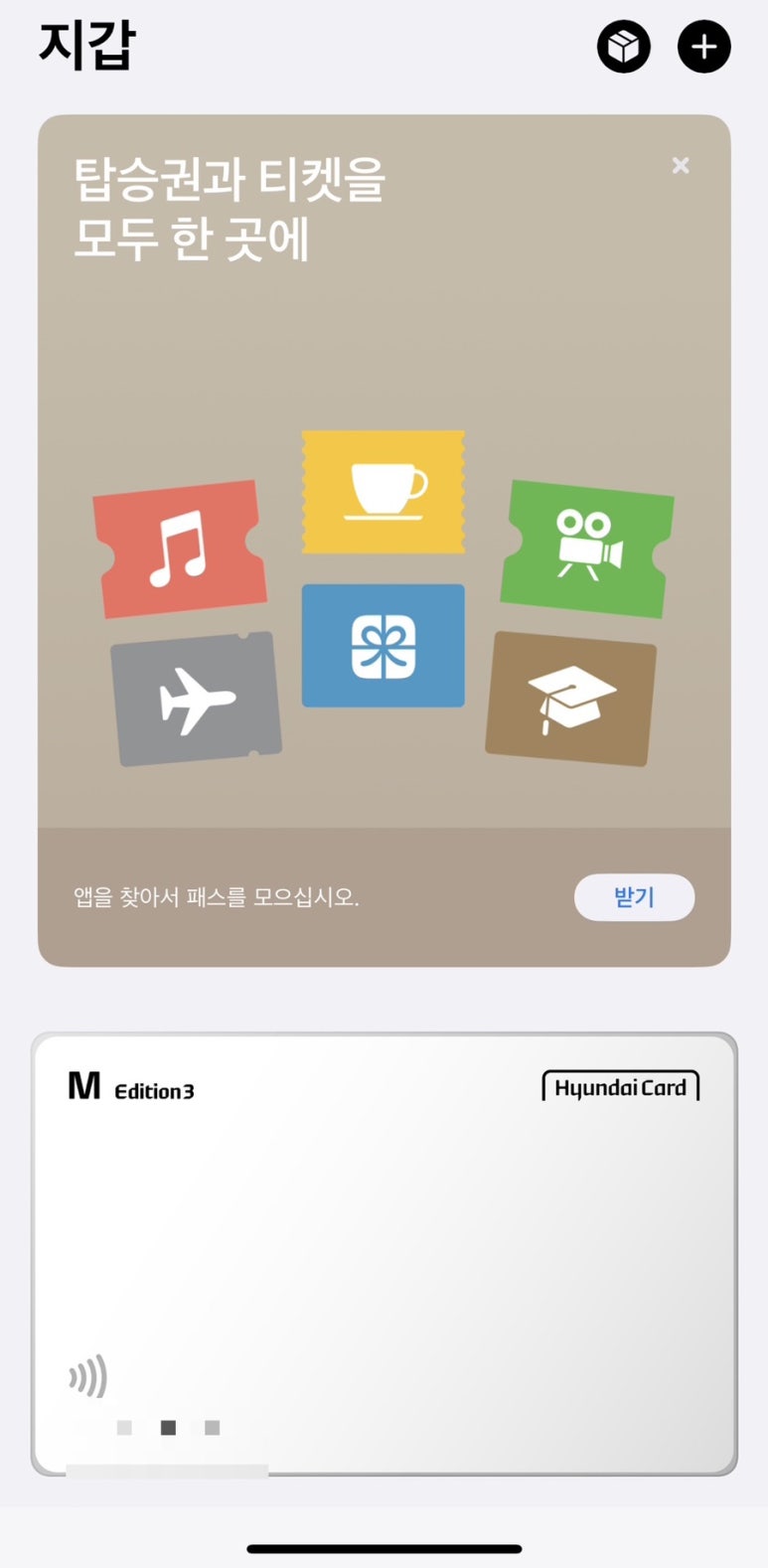Tap the 받기 button to get apps
The width and height of the screenshot is (768, 1568).
pyautogui.click(x=634, y=897)
